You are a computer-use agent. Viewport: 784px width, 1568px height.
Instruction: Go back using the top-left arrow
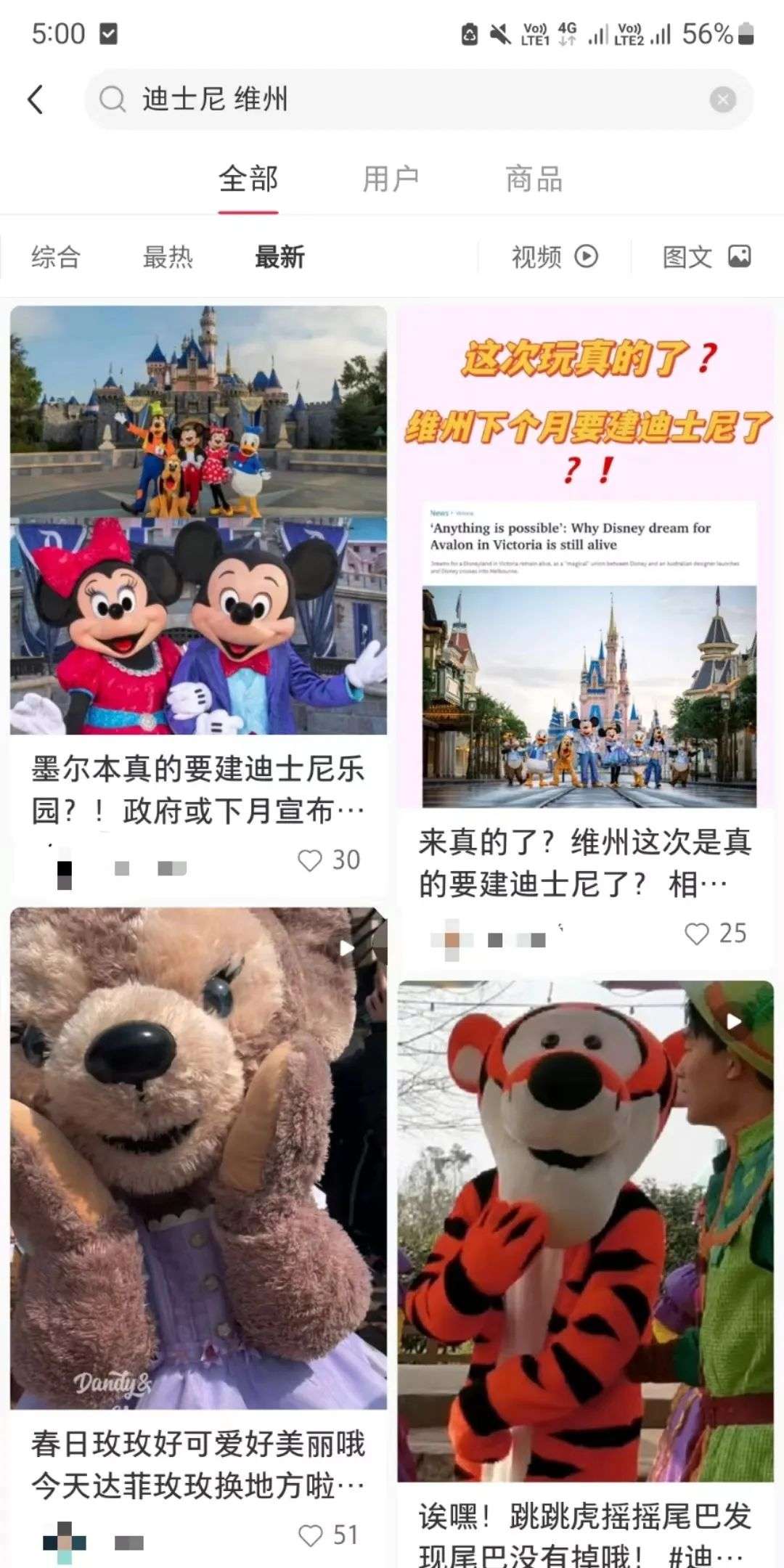pos(36,99)
